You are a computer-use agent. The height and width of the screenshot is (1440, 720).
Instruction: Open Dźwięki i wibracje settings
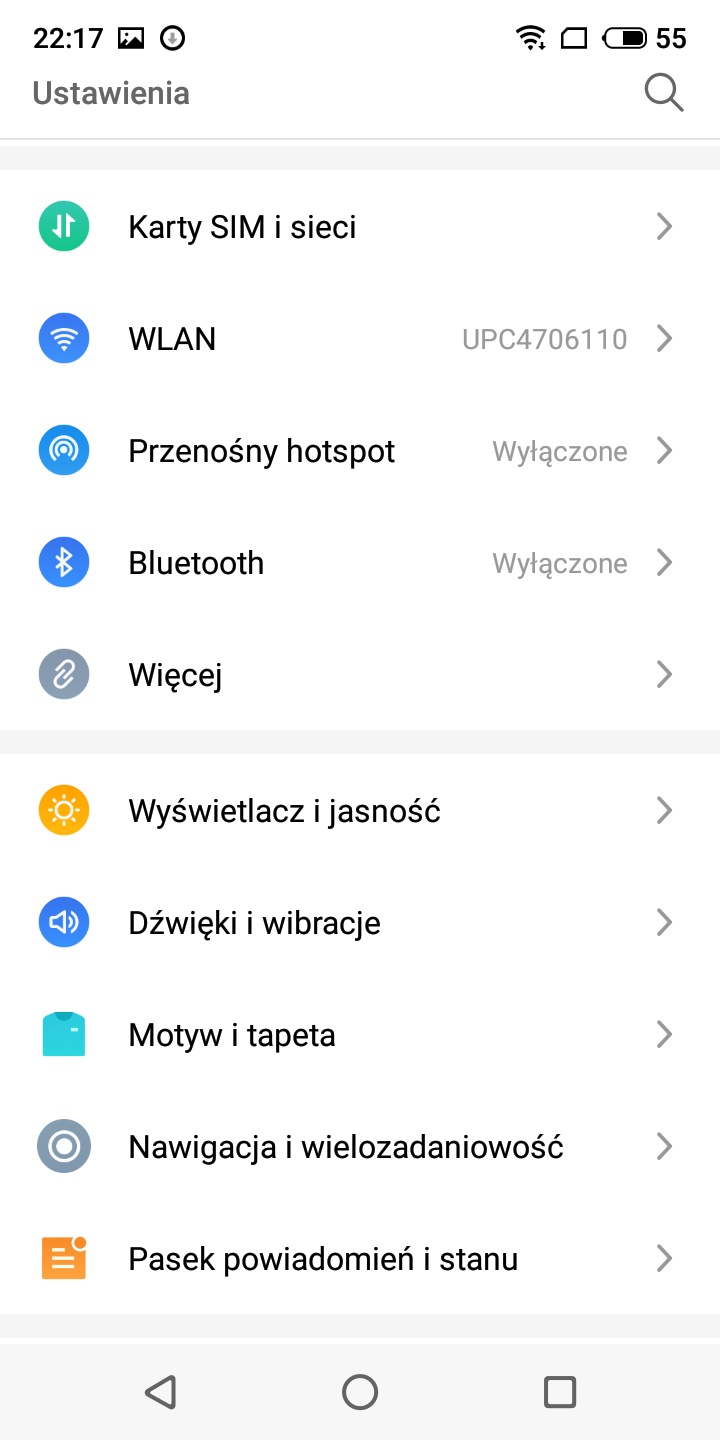click(360, 923)
